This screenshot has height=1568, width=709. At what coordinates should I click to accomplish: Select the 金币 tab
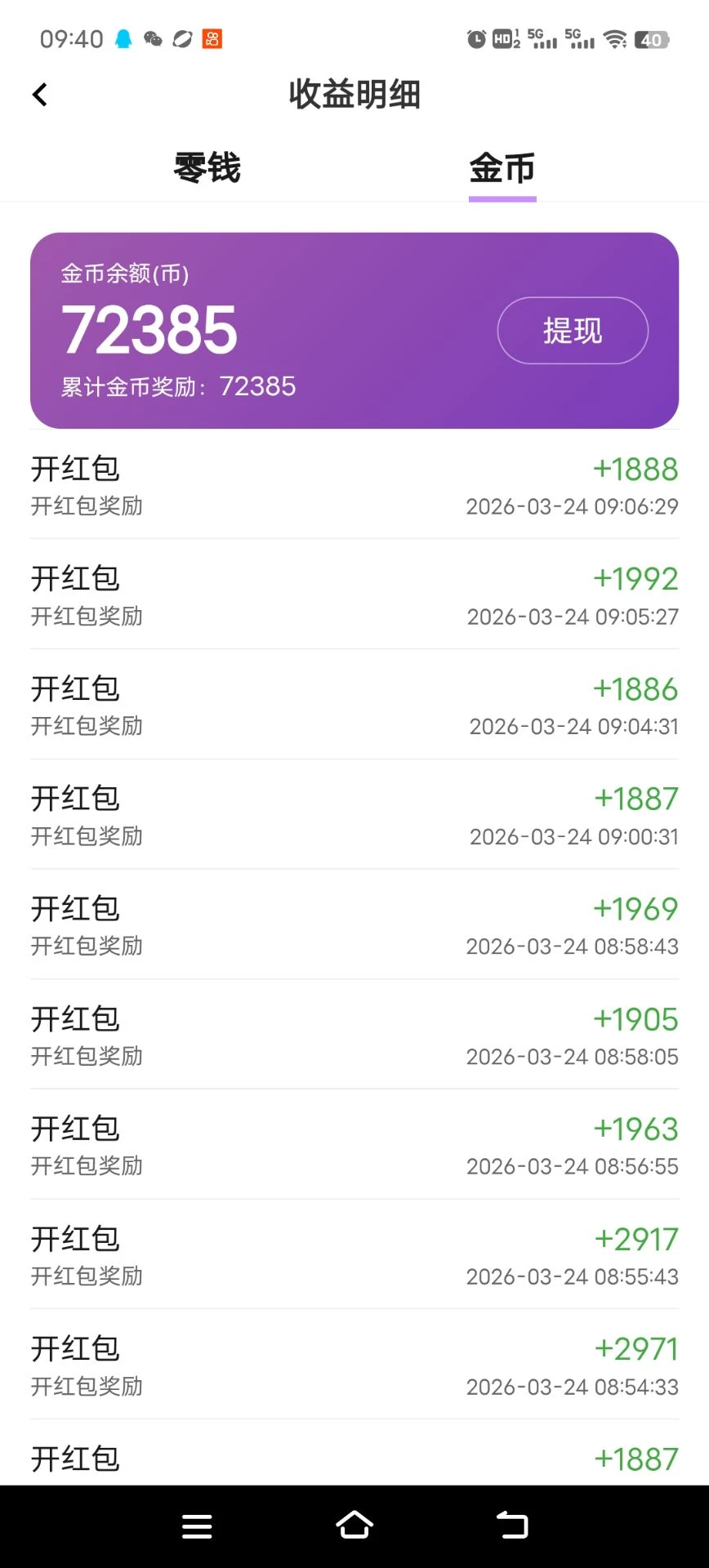[x=502, y=168]
